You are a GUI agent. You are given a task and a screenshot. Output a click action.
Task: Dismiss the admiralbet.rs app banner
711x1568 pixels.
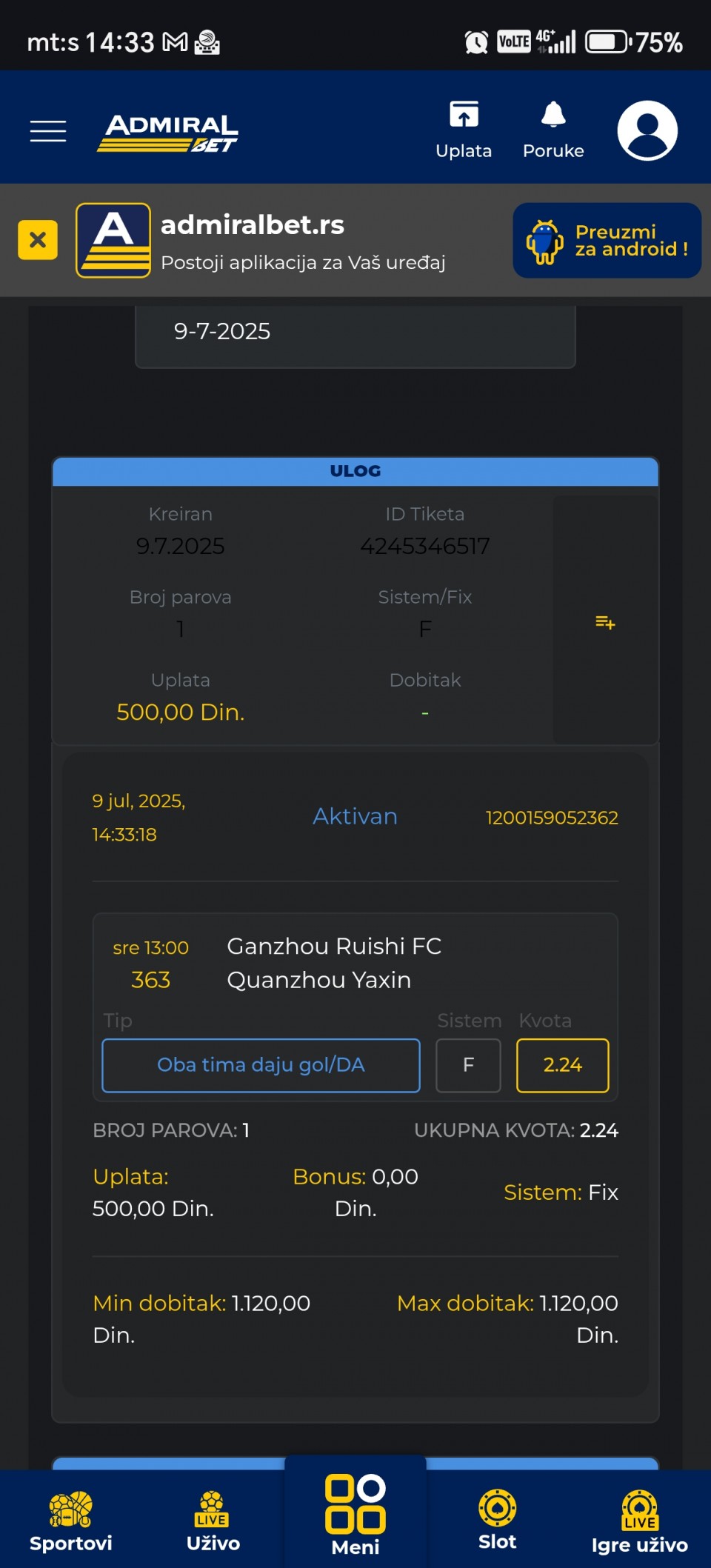38,240
